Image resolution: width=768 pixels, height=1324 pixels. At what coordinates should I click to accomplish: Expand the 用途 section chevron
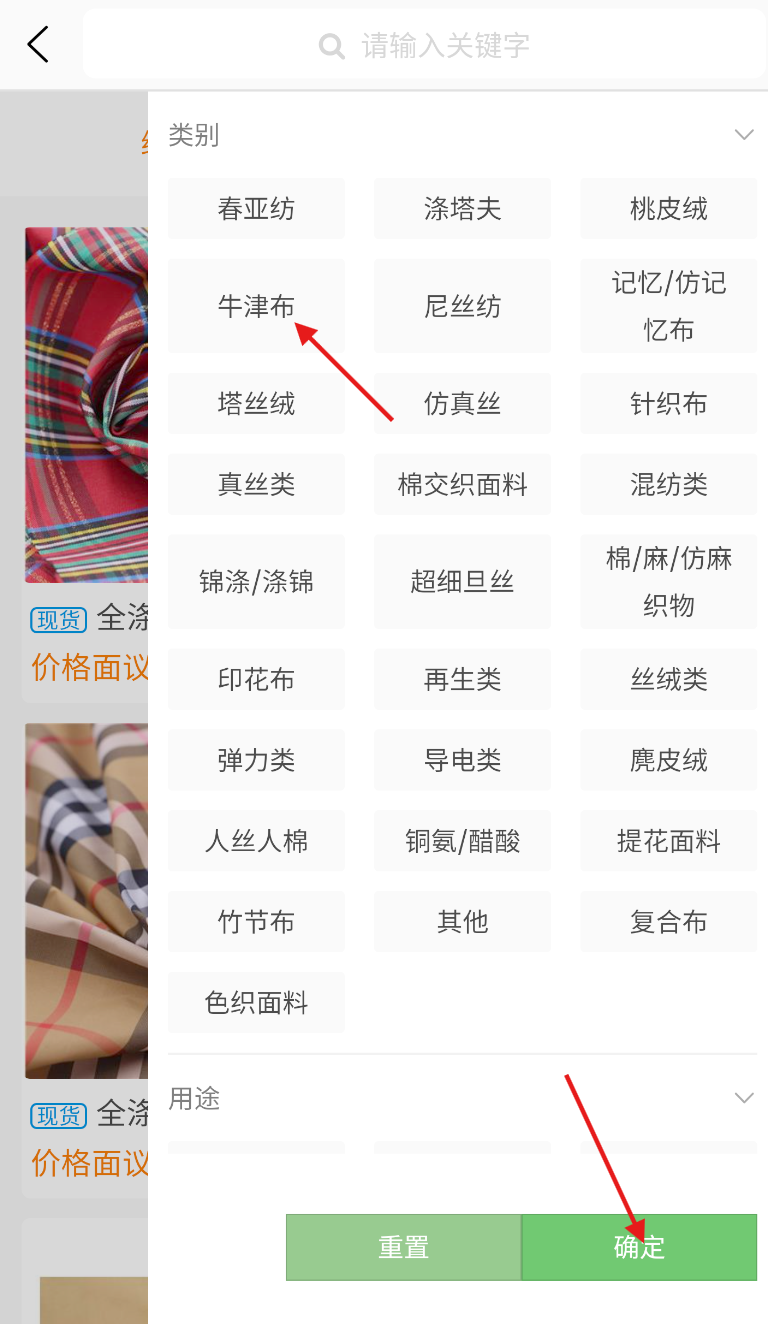click(744, 1099)
